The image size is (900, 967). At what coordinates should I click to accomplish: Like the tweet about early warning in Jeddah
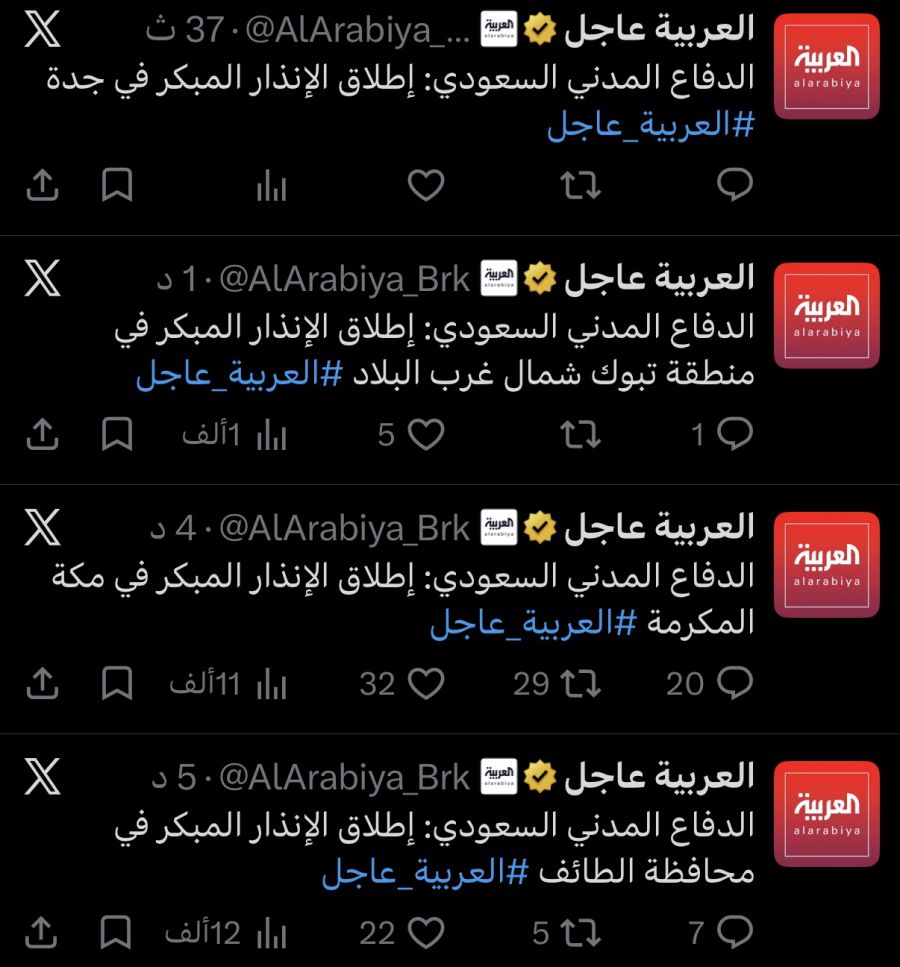[426, 185]
